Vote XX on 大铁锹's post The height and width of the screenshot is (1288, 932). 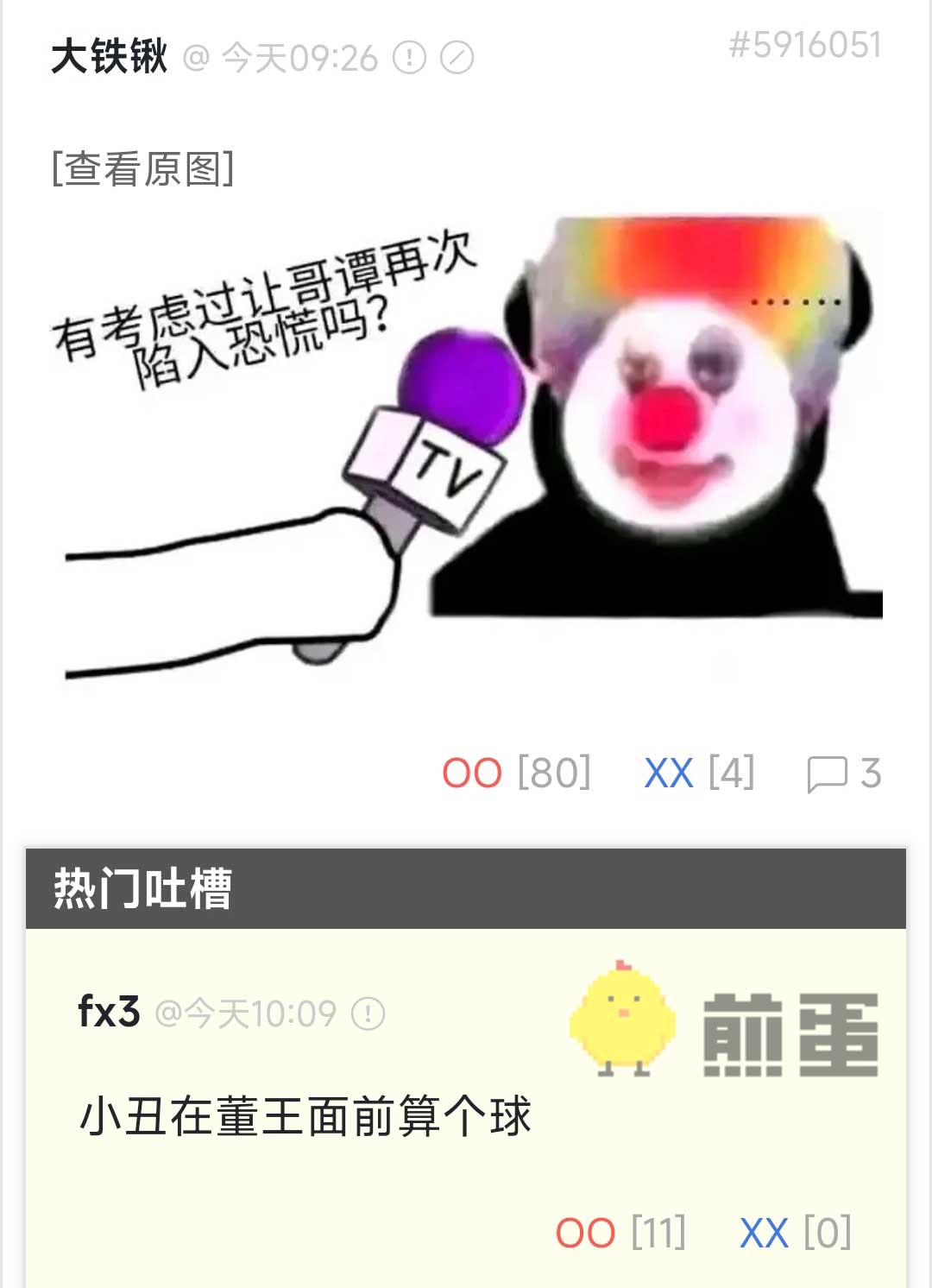669,773
